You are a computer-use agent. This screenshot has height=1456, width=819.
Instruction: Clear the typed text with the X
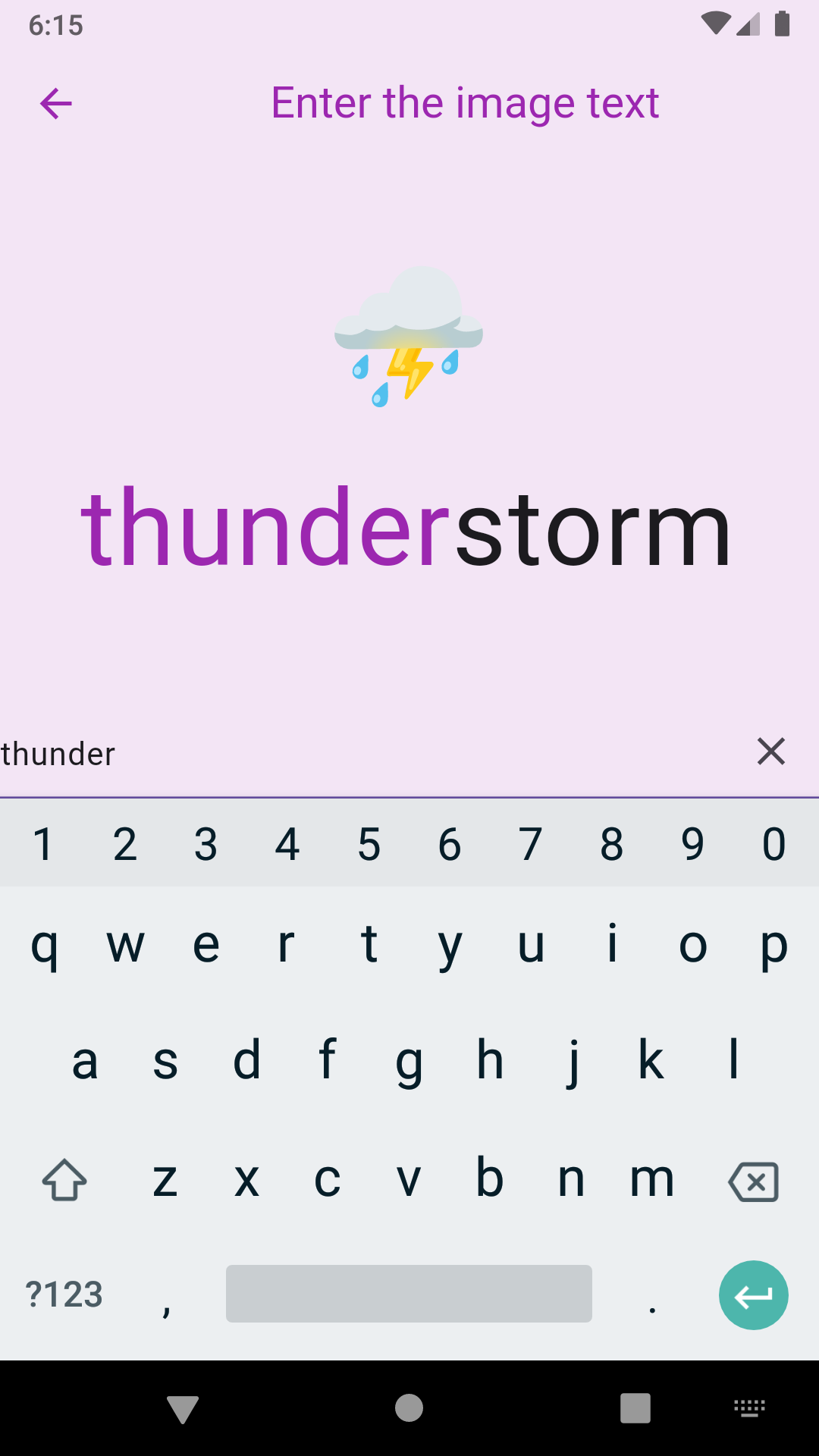point(770,752)
